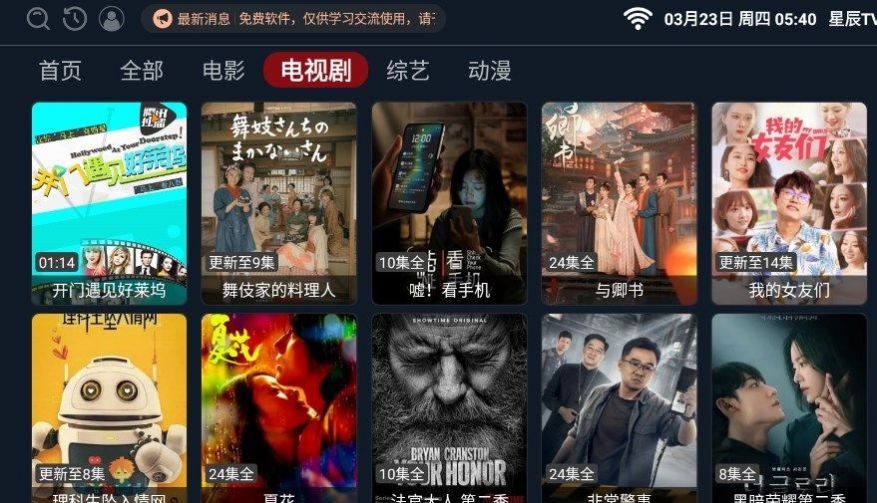
Task: Switch to the 综艺 tab
Action: click(407, 71)
